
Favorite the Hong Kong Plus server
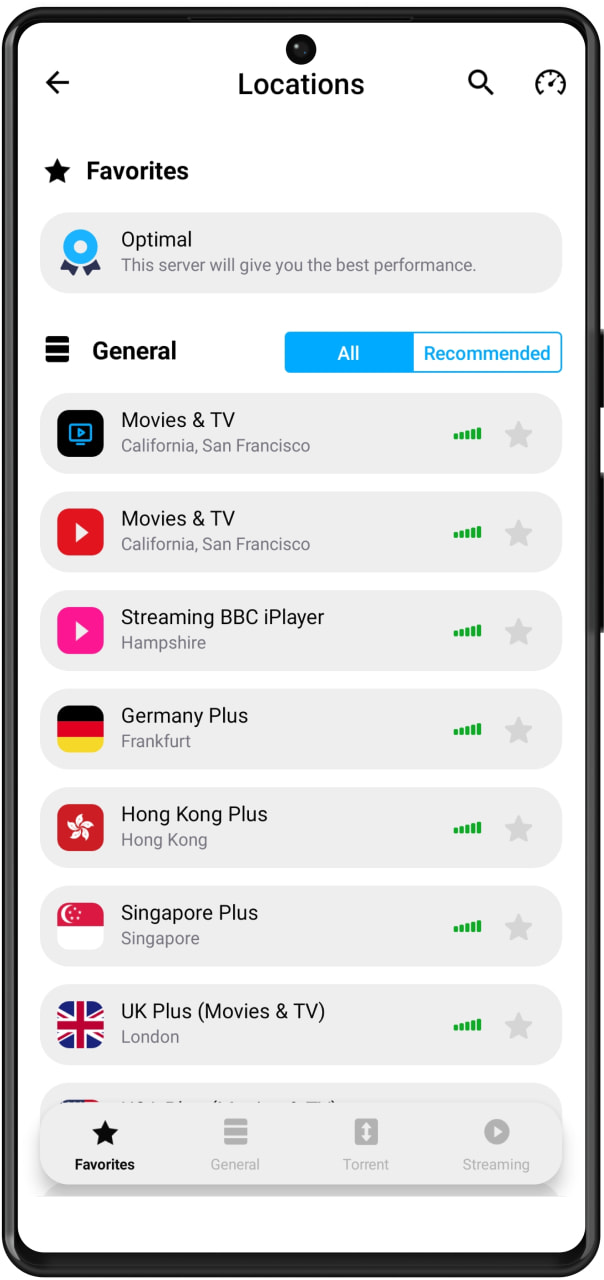[518, 828]
